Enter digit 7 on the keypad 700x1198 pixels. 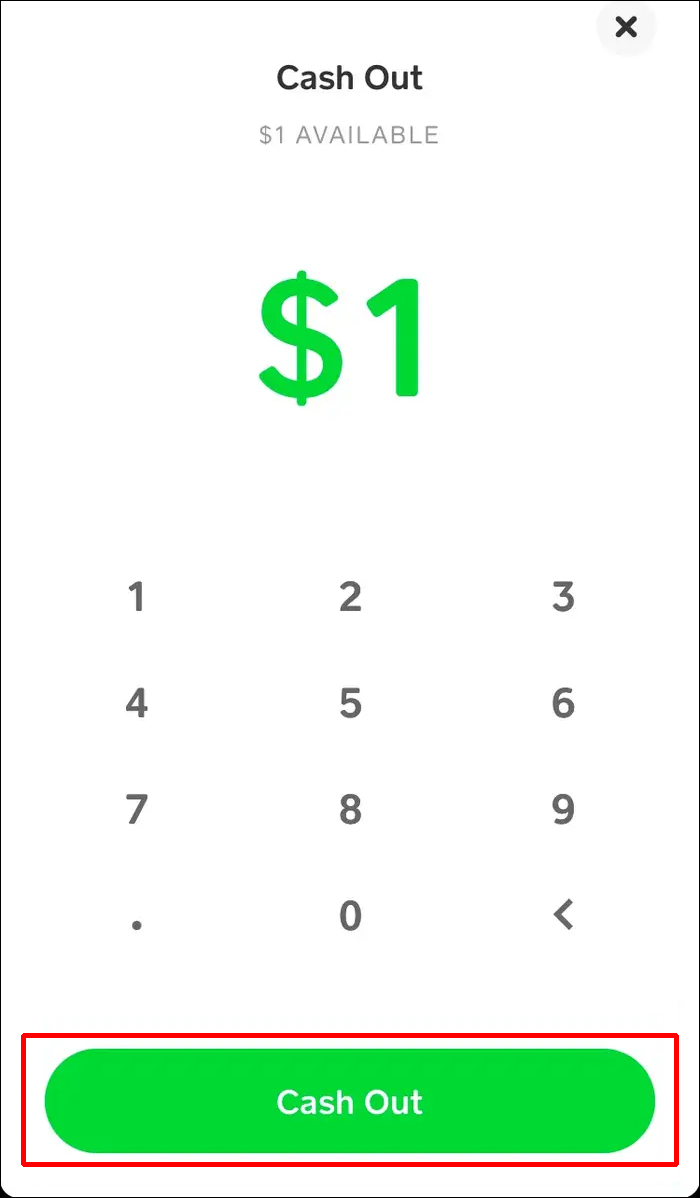click(x=137, y=809)
